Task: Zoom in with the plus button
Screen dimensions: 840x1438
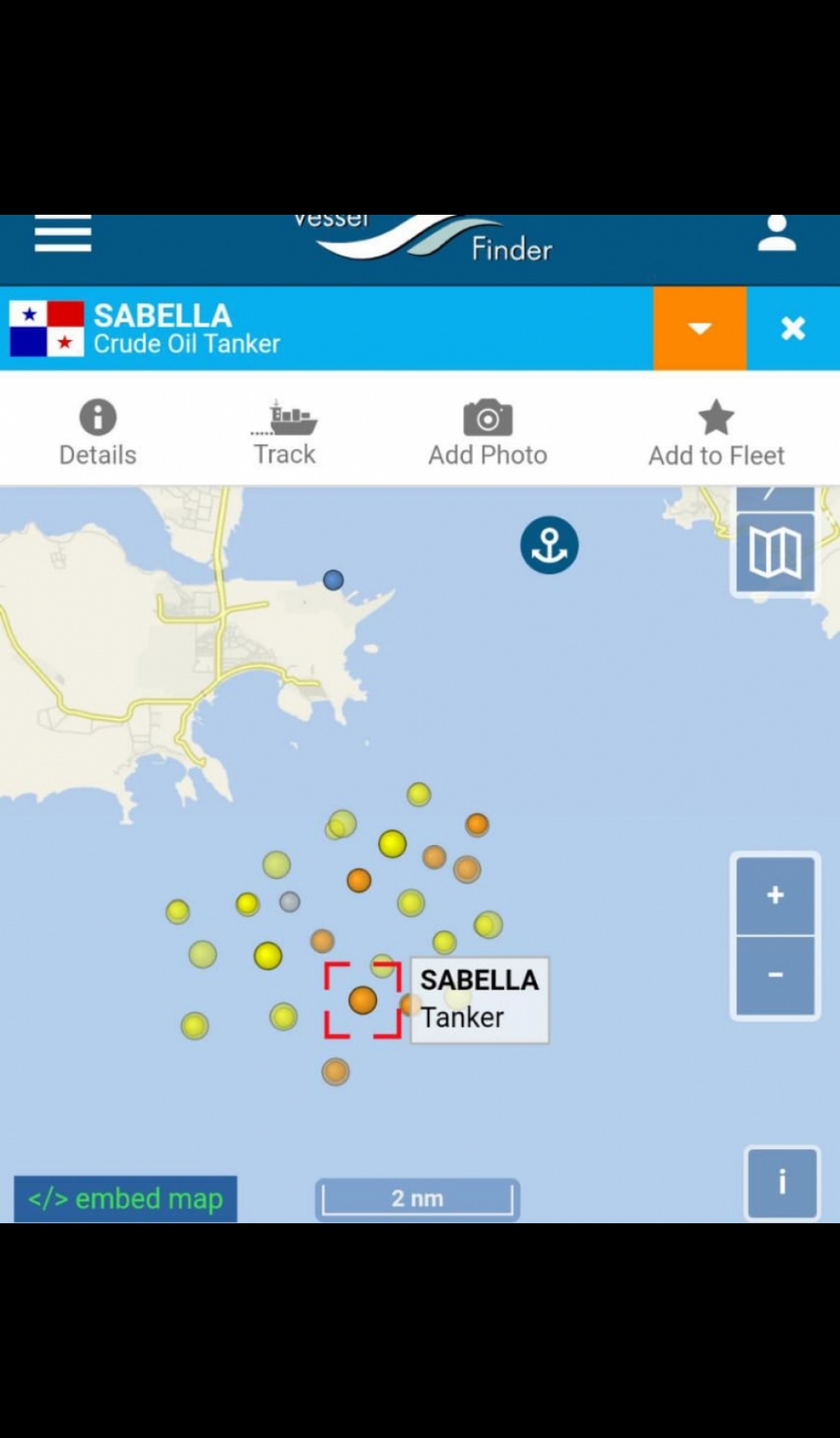Action: pos(775,895)
